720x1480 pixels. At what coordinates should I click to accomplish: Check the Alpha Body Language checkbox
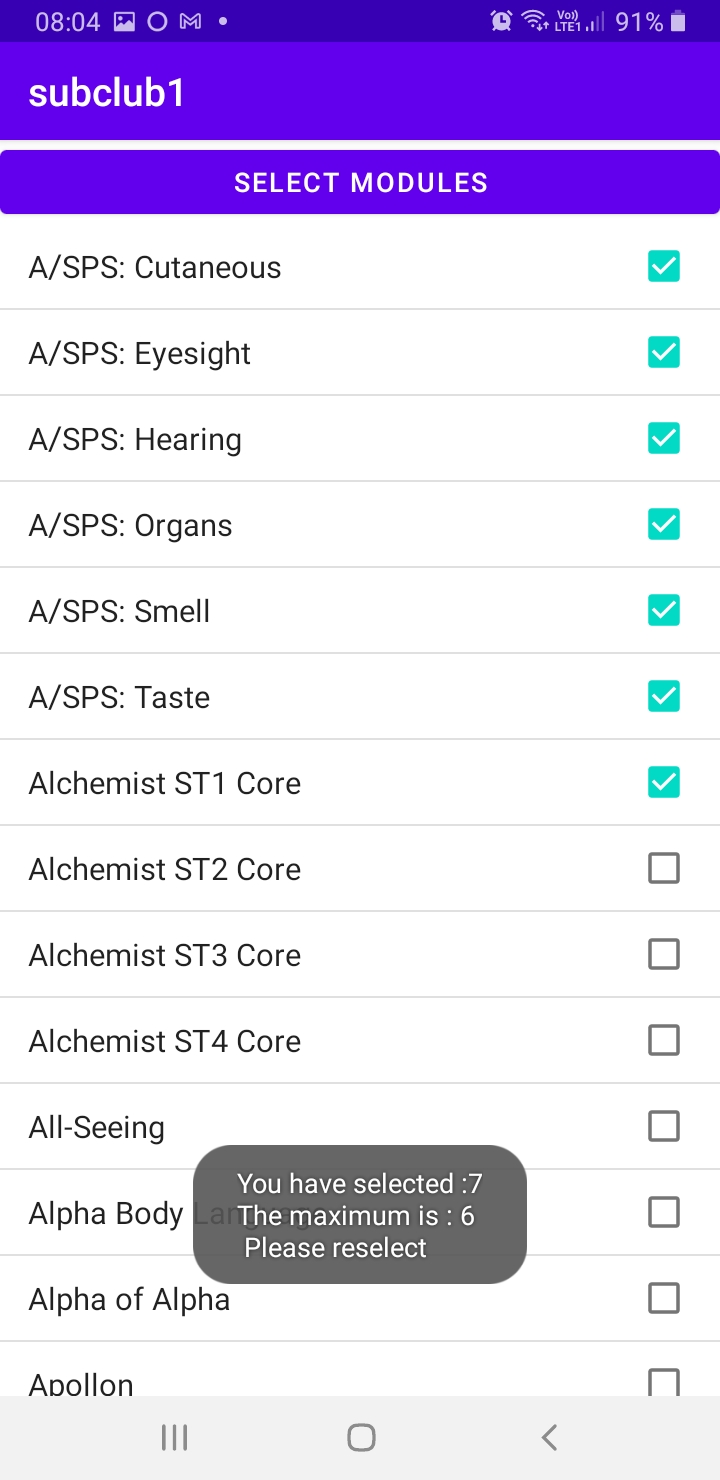coord(664,1213)
